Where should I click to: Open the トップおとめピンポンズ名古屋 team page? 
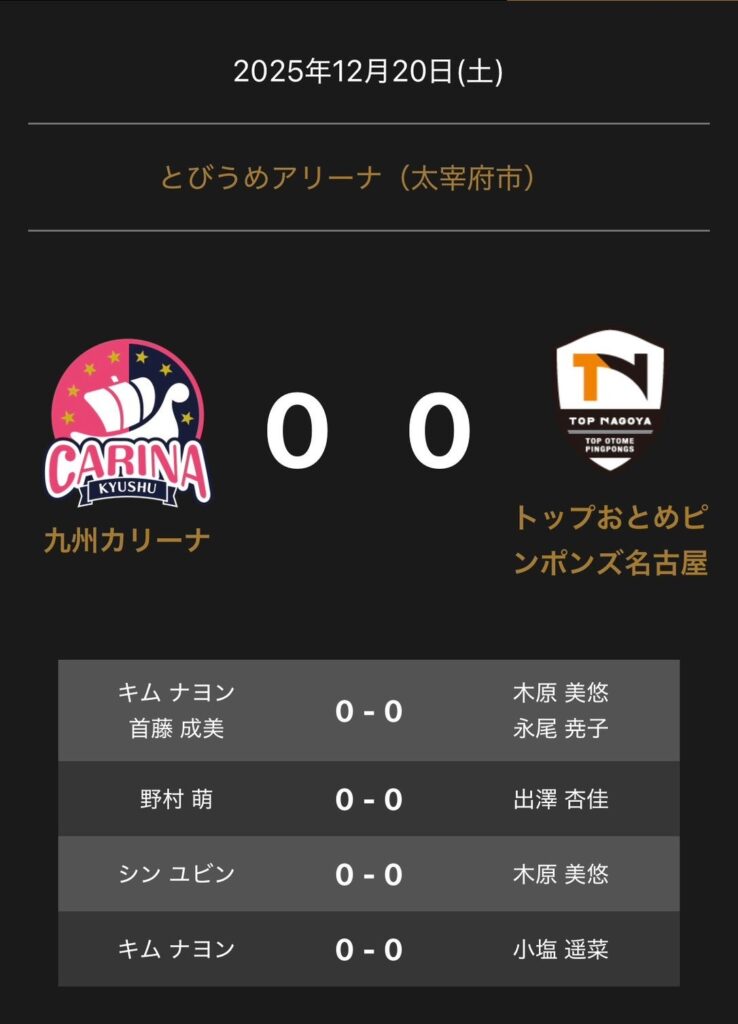(611, 540)
